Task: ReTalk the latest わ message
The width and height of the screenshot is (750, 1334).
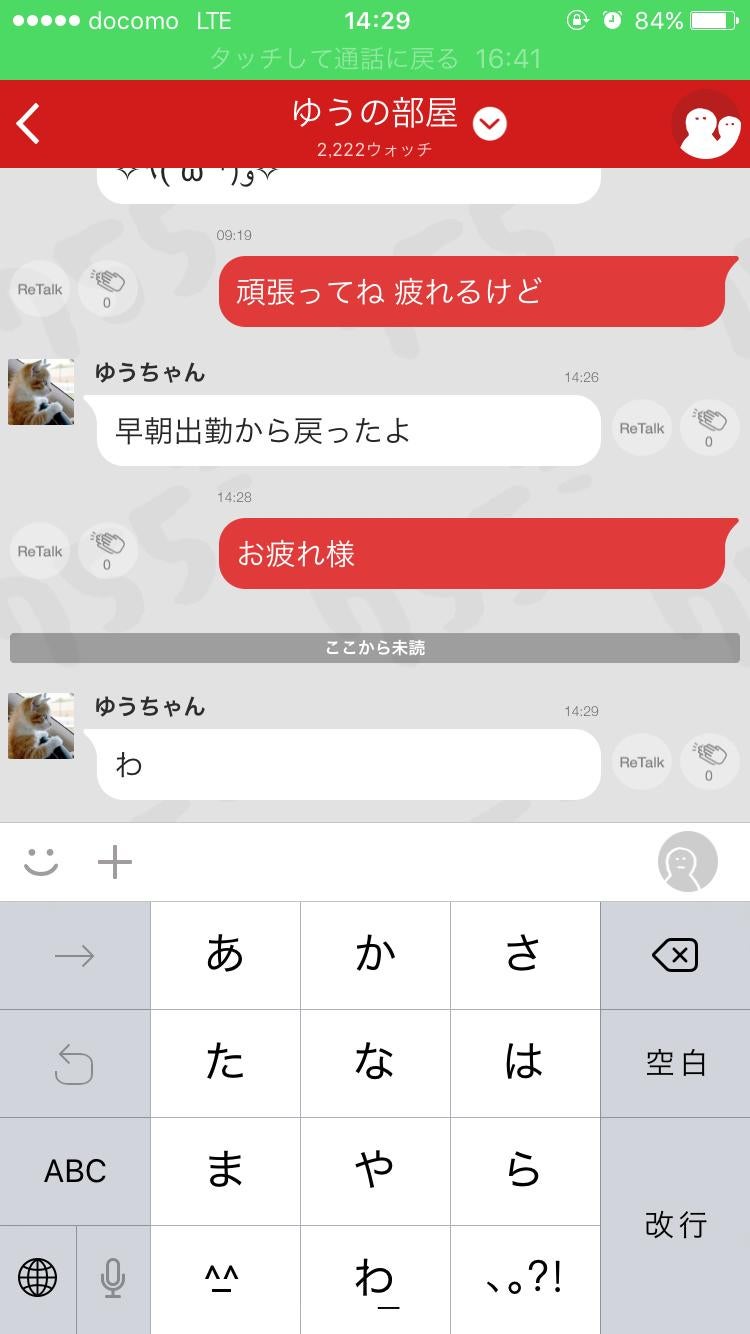Action: (641, 761)
